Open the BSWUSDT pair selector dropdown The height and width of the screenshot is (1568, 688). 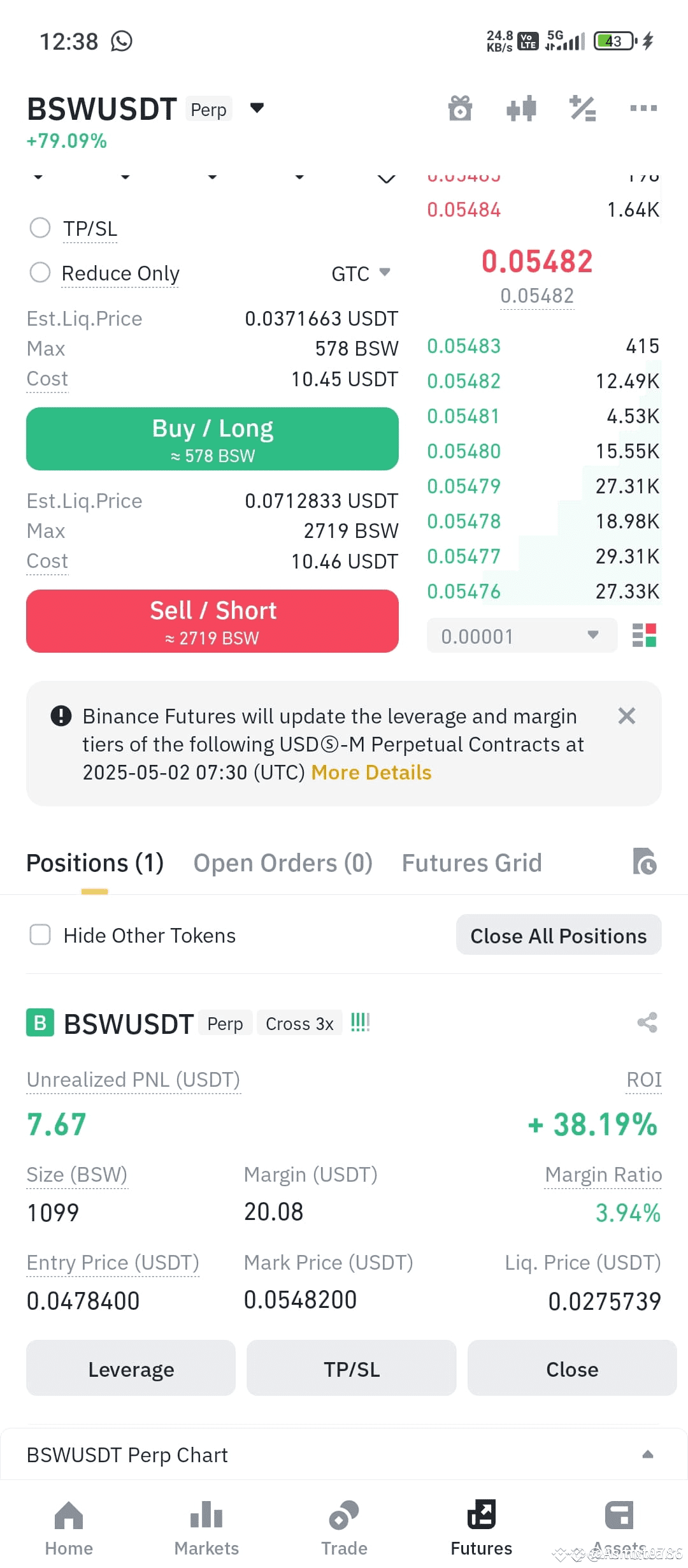[257, 108]
